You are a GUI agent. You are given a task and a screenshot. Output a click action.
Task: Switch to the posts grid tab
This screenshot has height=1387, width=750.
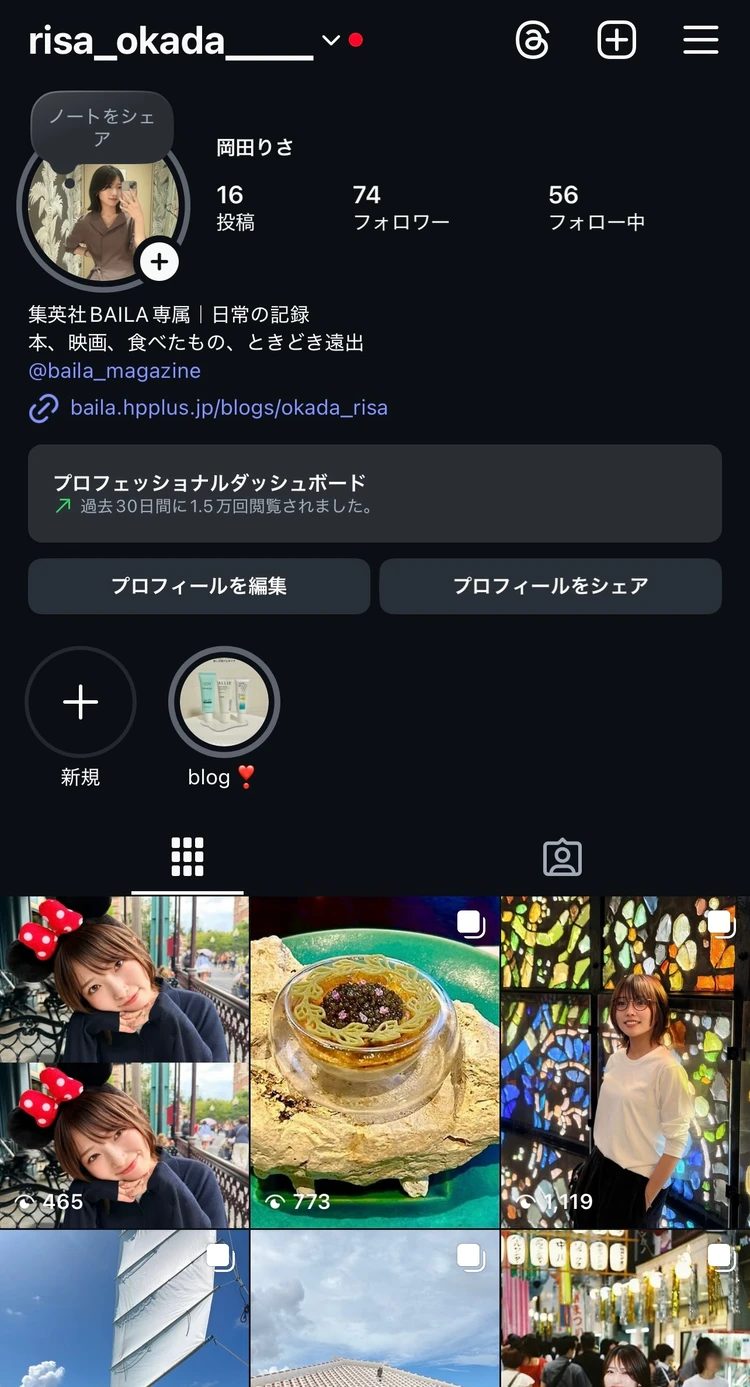click(187, 857)
